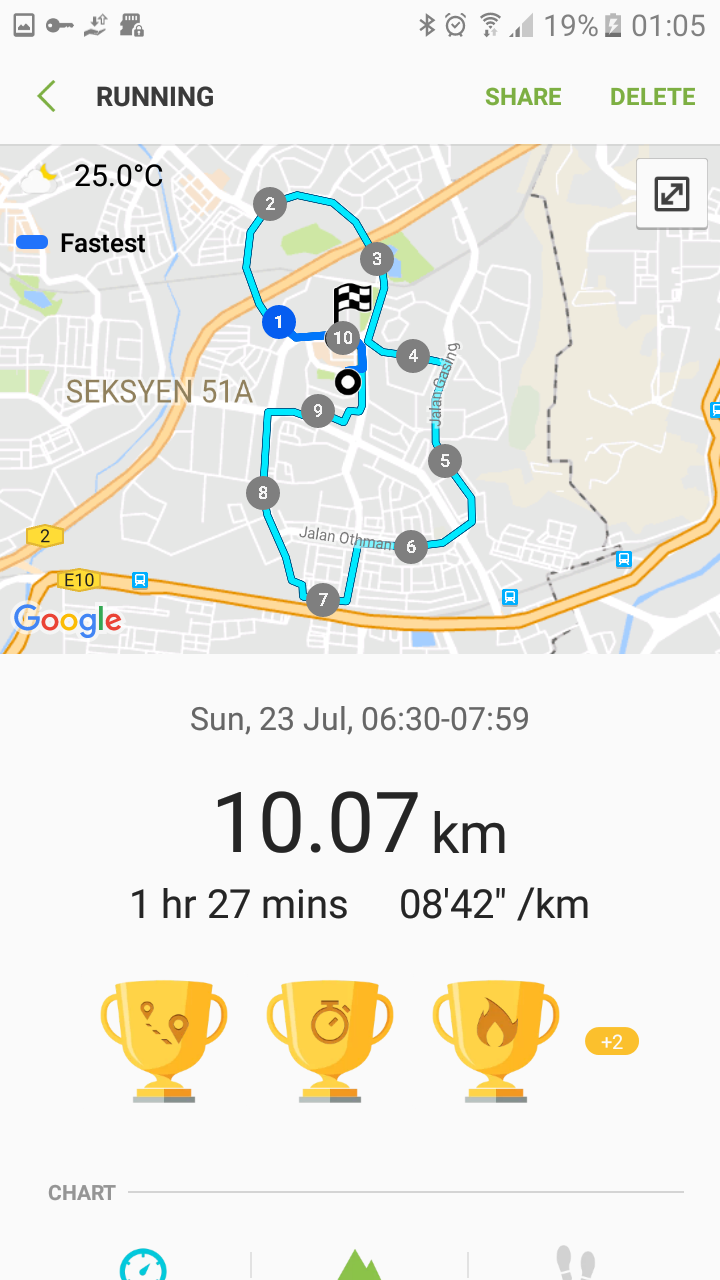This screenshot has width=720, height=1280.
Task: Open the distance trophy reward
Action: [164, 1041]
